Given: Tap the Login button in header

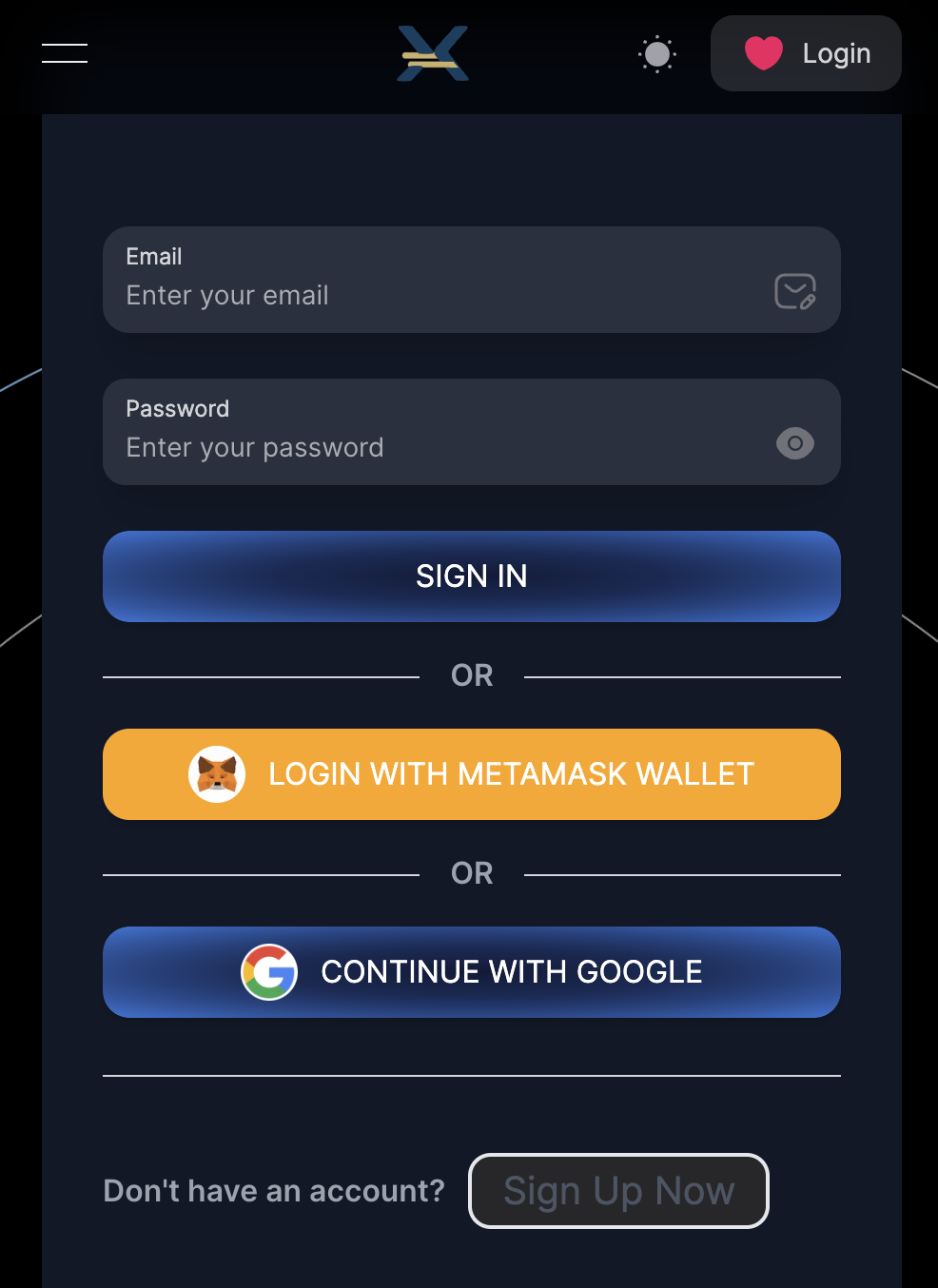Looking at the screenshot, I should click(x=806, y=53).
